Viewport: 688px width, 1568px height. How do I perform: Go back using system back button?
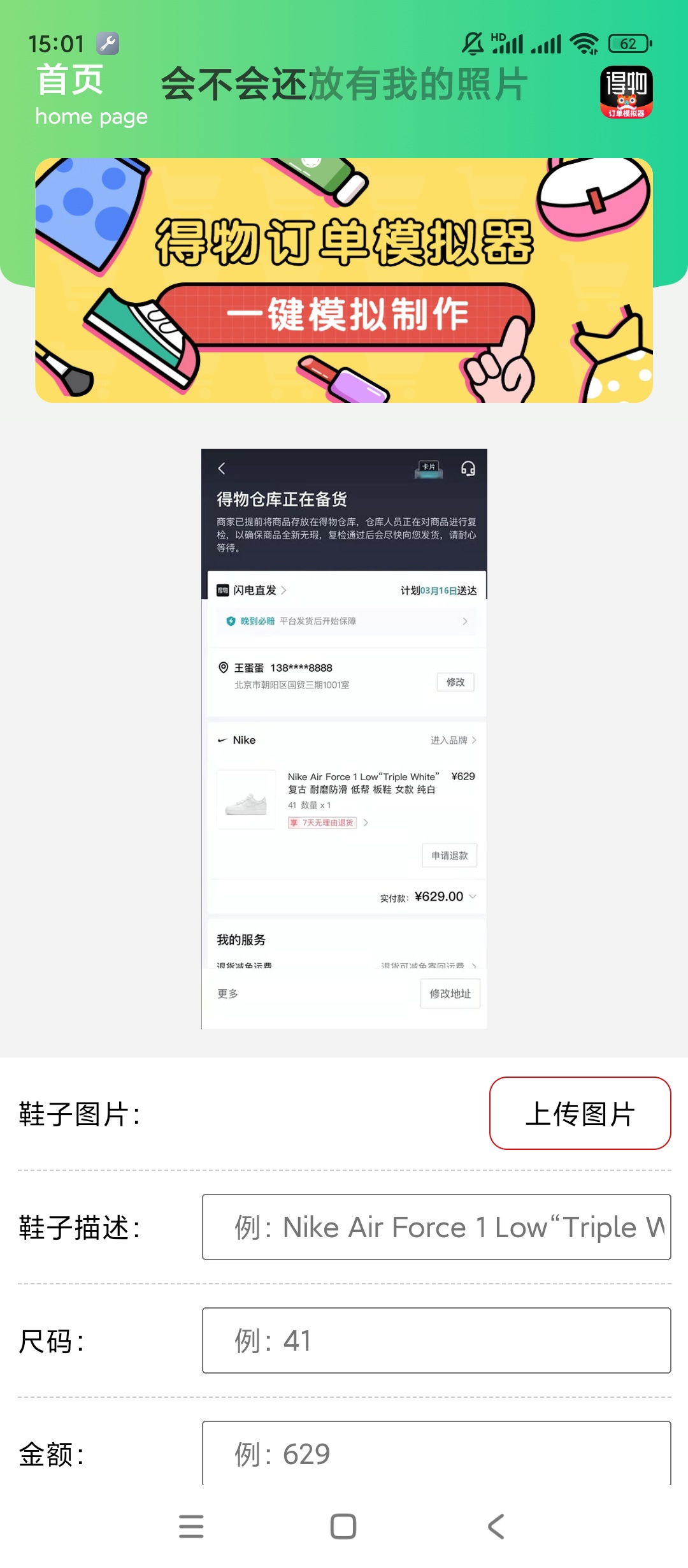click(x=496, y=1527)
